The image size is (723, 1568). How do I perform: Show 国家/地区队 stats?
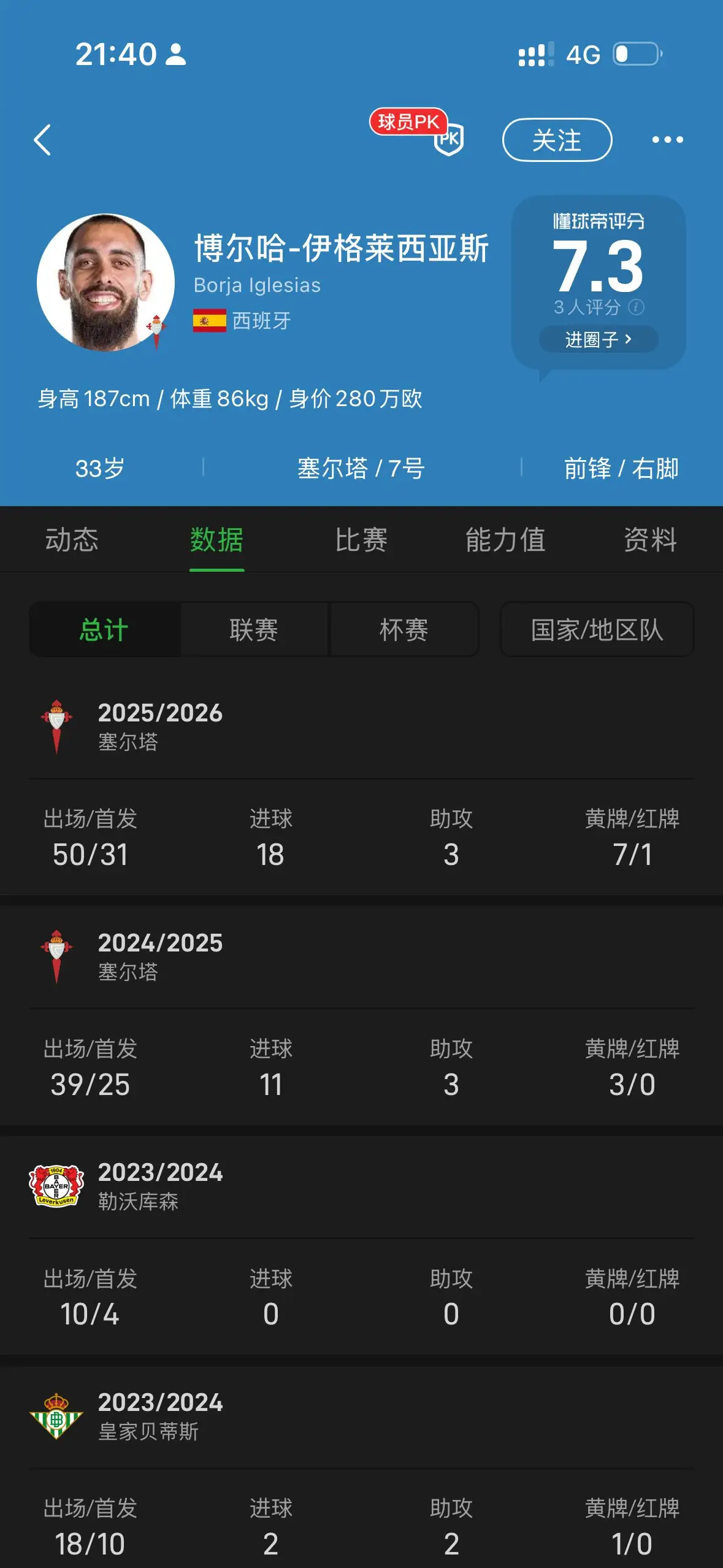(597, 629)
